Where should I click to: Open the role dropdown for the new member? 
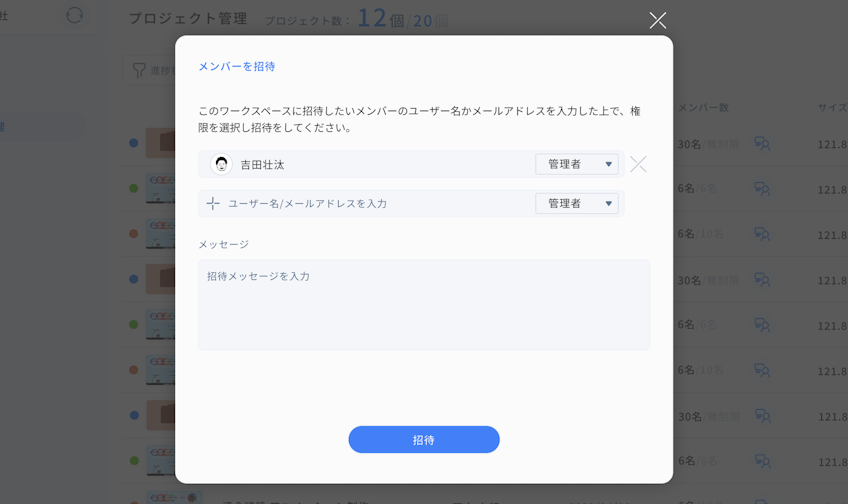(577, 203)
